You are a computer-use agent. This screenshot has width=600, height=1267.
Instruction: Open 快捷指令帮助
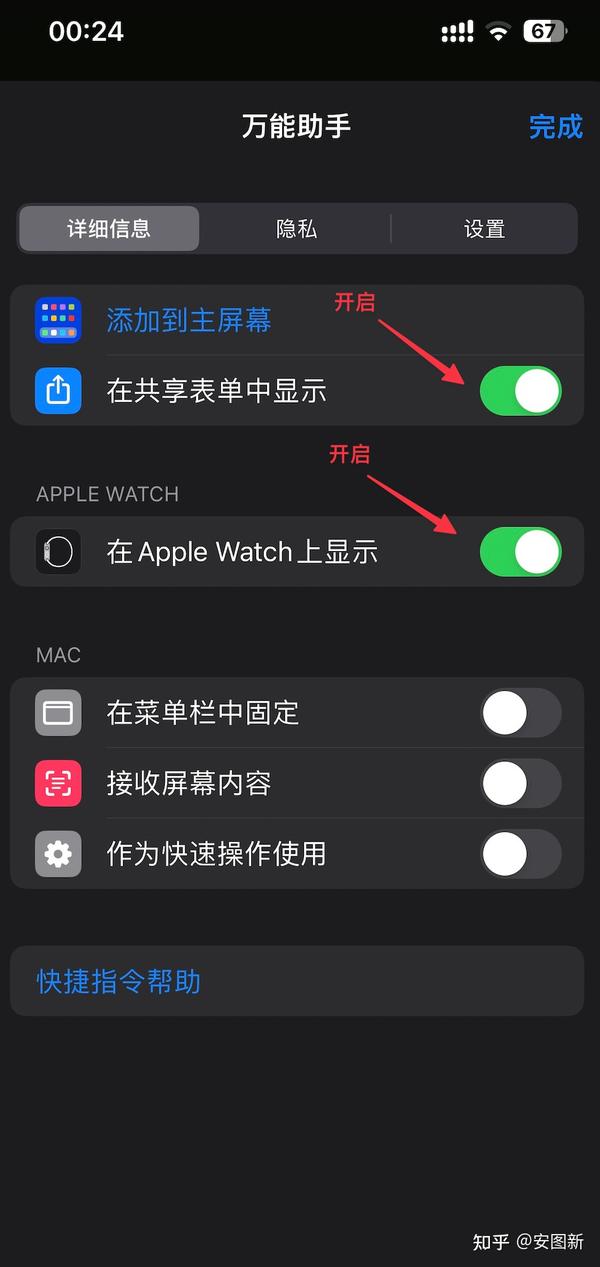297,981
